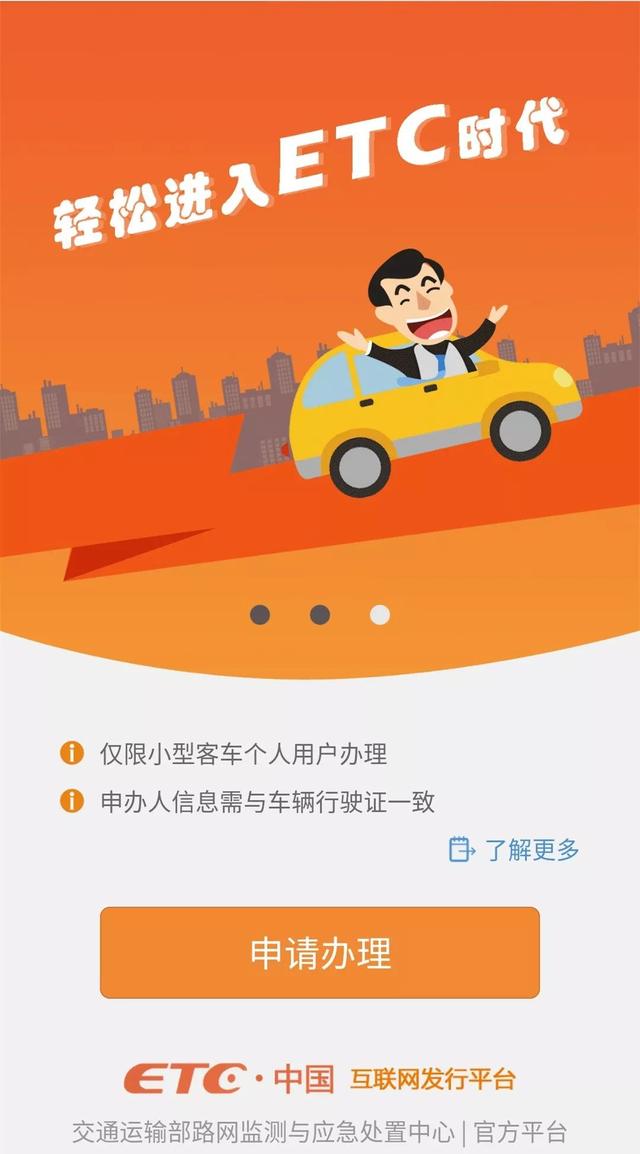Image resolution: width=640 pixels, height=1154 pixels.
Task: Select the second carousel page dot
Action: click(x=320, y=614)
